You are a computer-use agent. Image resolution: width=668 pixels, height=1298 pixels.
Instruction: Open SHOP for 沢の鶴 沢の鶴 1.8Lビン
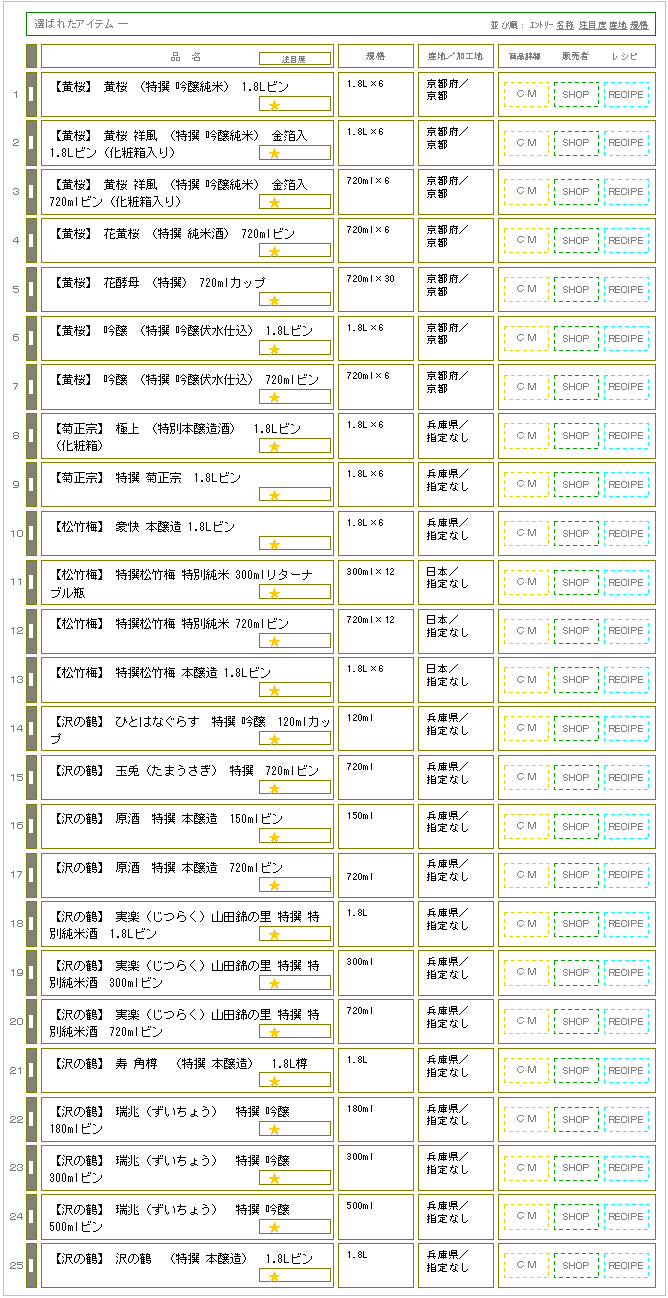576,1265
